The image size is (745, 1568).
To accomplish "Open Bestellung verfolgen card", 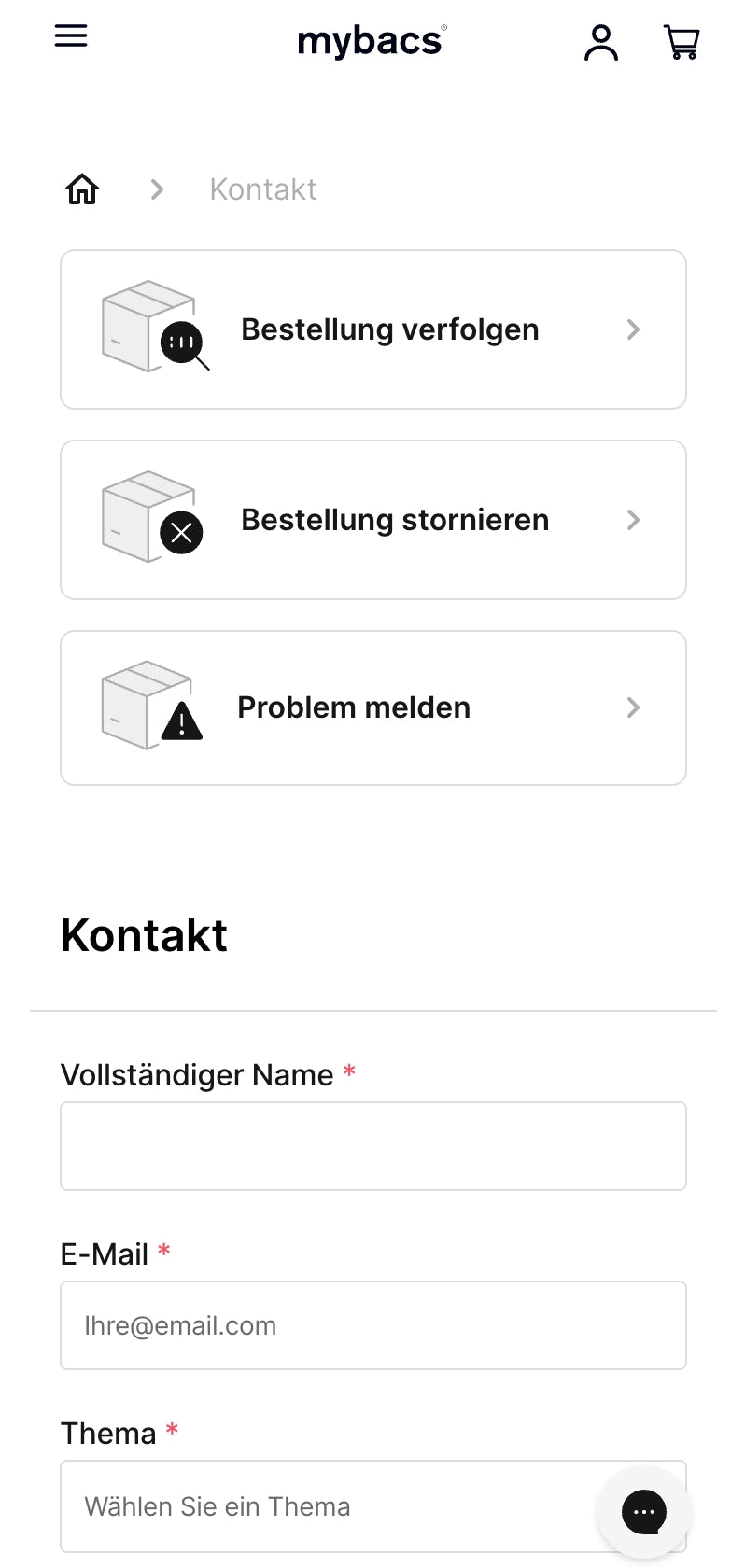I will (x=373, y=329).
